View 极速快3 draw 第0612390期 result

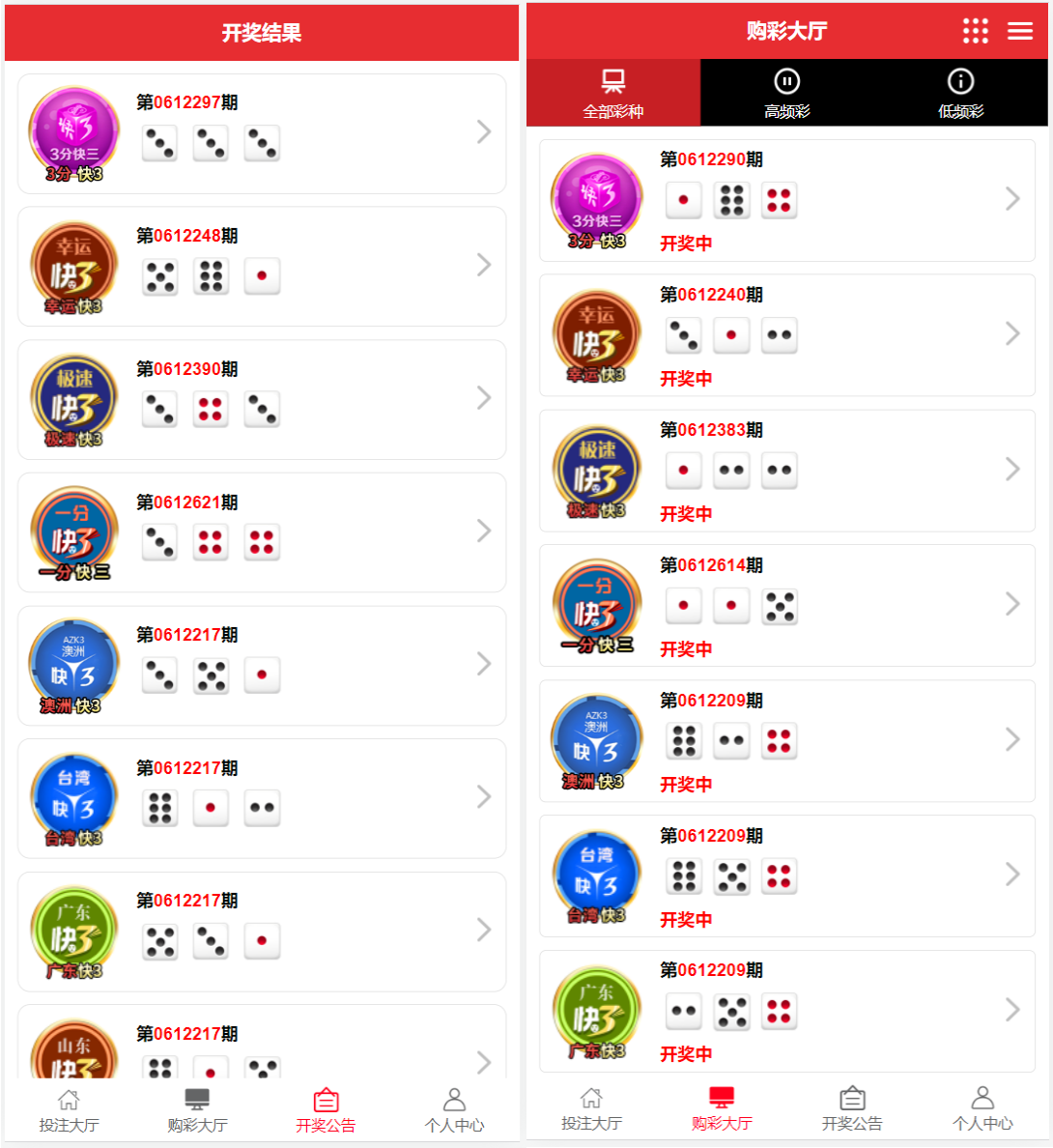pyautogui.click(x=262, y=400)
